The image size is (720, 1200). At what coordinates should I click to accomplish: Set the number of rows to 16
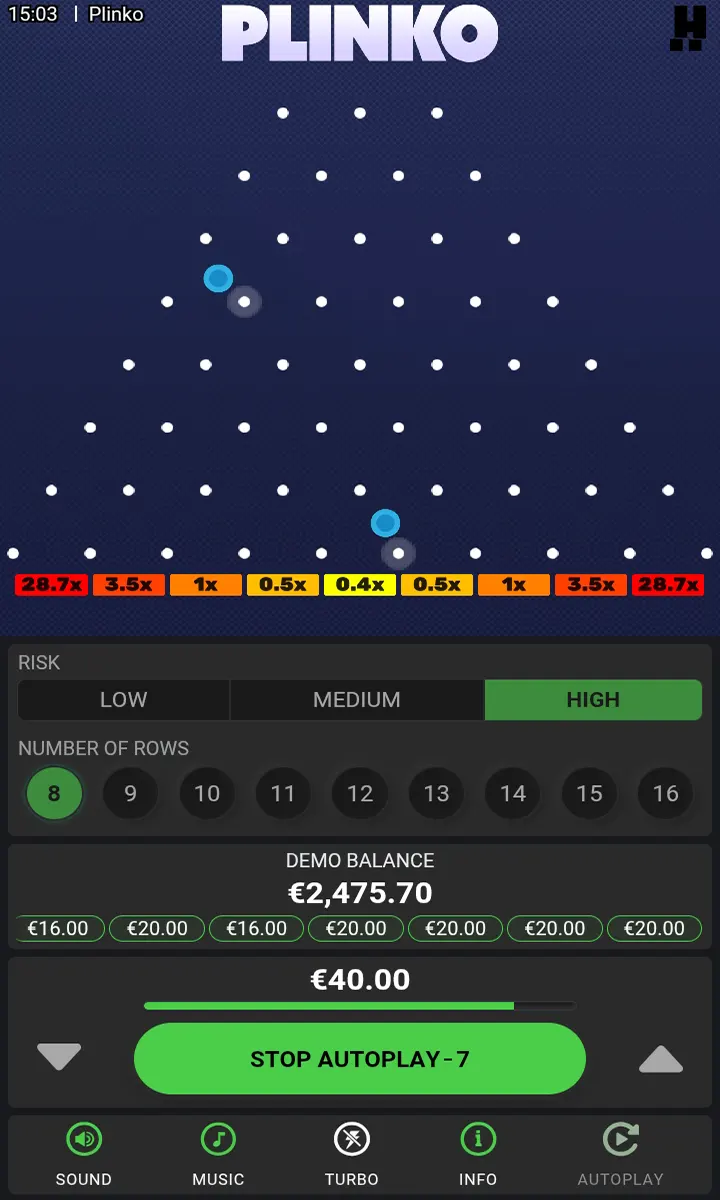coord(666,793)
